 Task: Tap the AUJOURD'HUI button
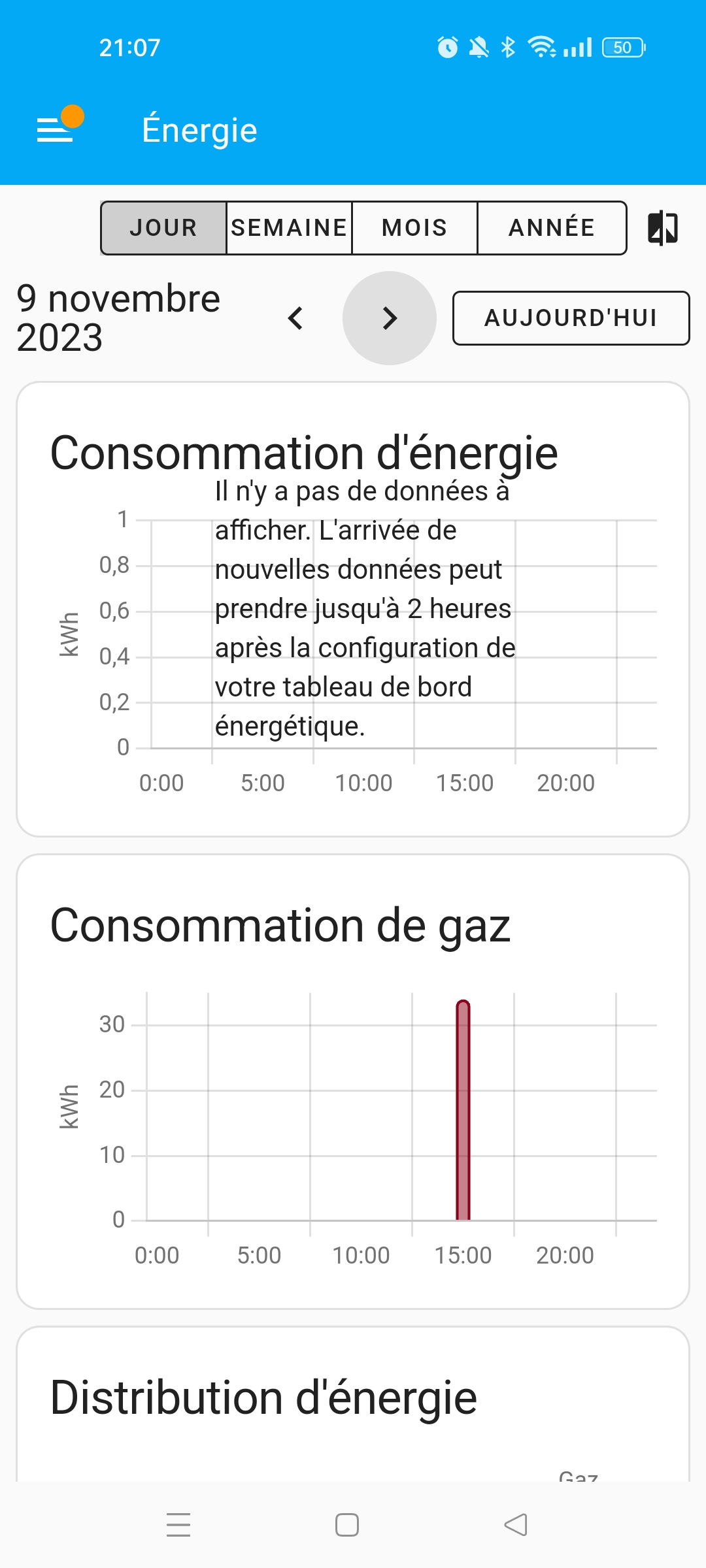[571, 318]
